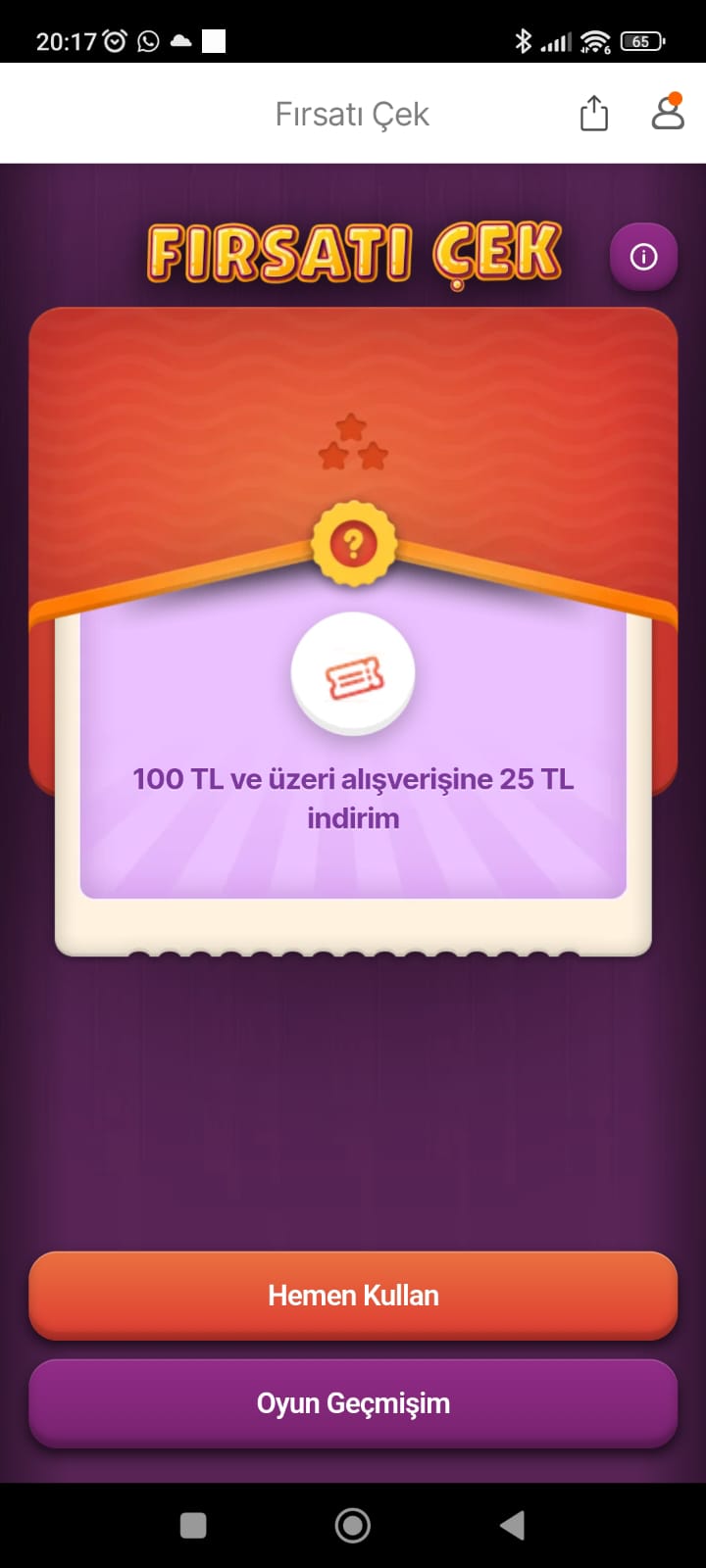Go back with the system back button
This screenshot has height=1568, width=706.
[x=512, y=1525]
